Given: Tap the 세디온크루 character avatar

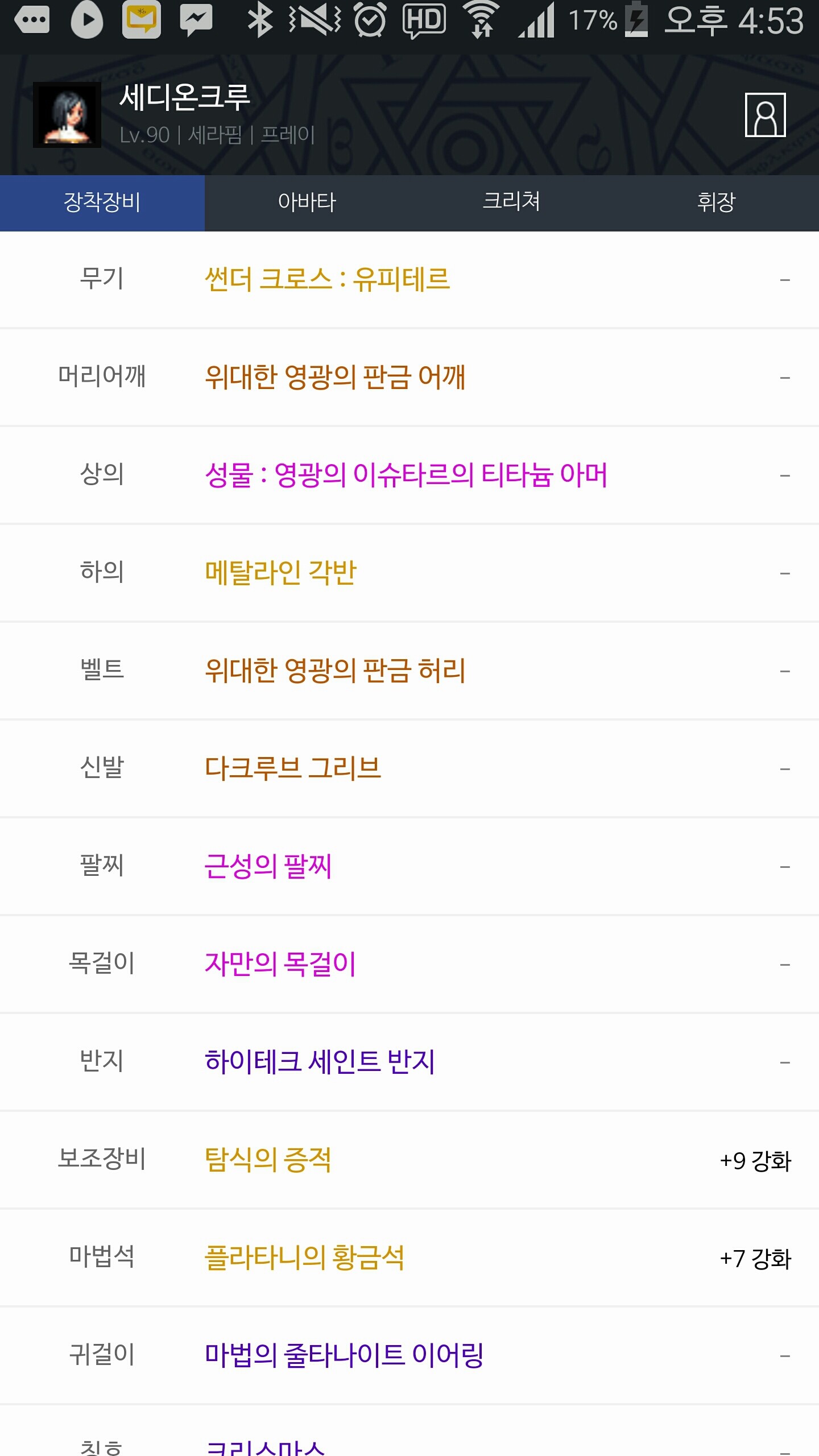Looking at the screenshot, I should pyautogui.click(x=67, y=115).
